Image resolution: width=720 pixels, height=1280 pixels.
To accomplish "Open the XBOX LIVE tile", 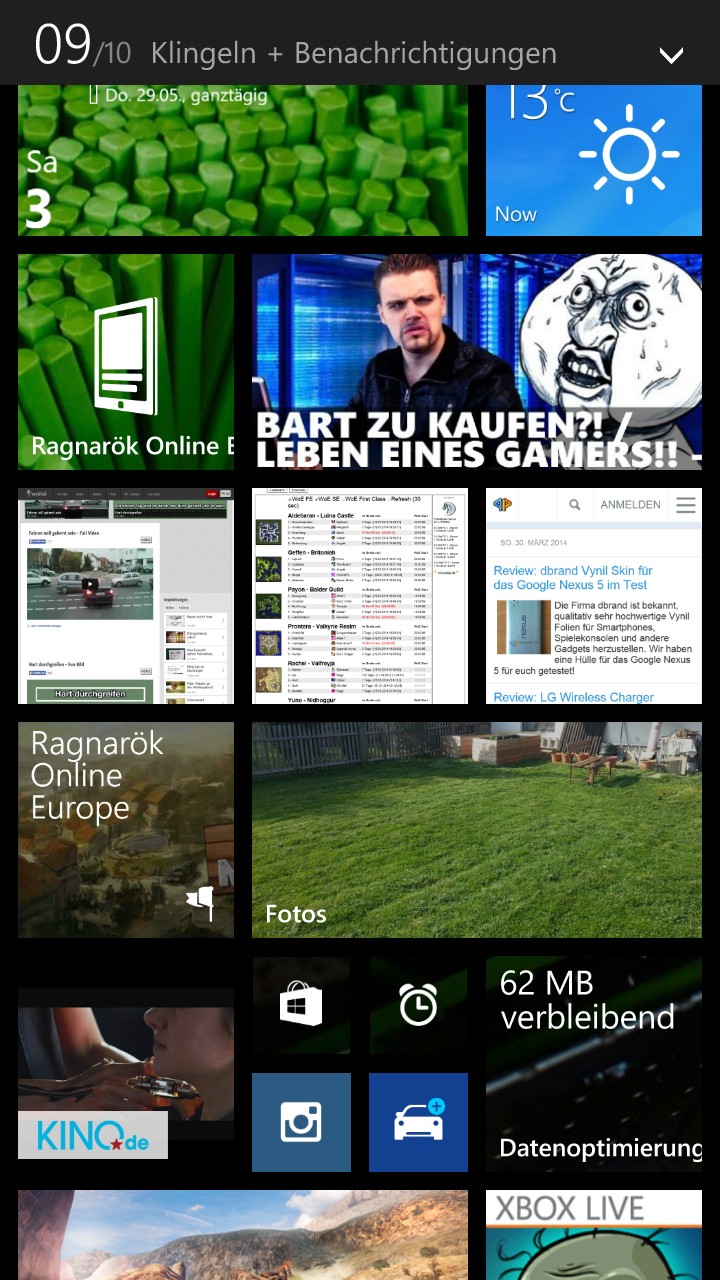I will click(594, 1235).
